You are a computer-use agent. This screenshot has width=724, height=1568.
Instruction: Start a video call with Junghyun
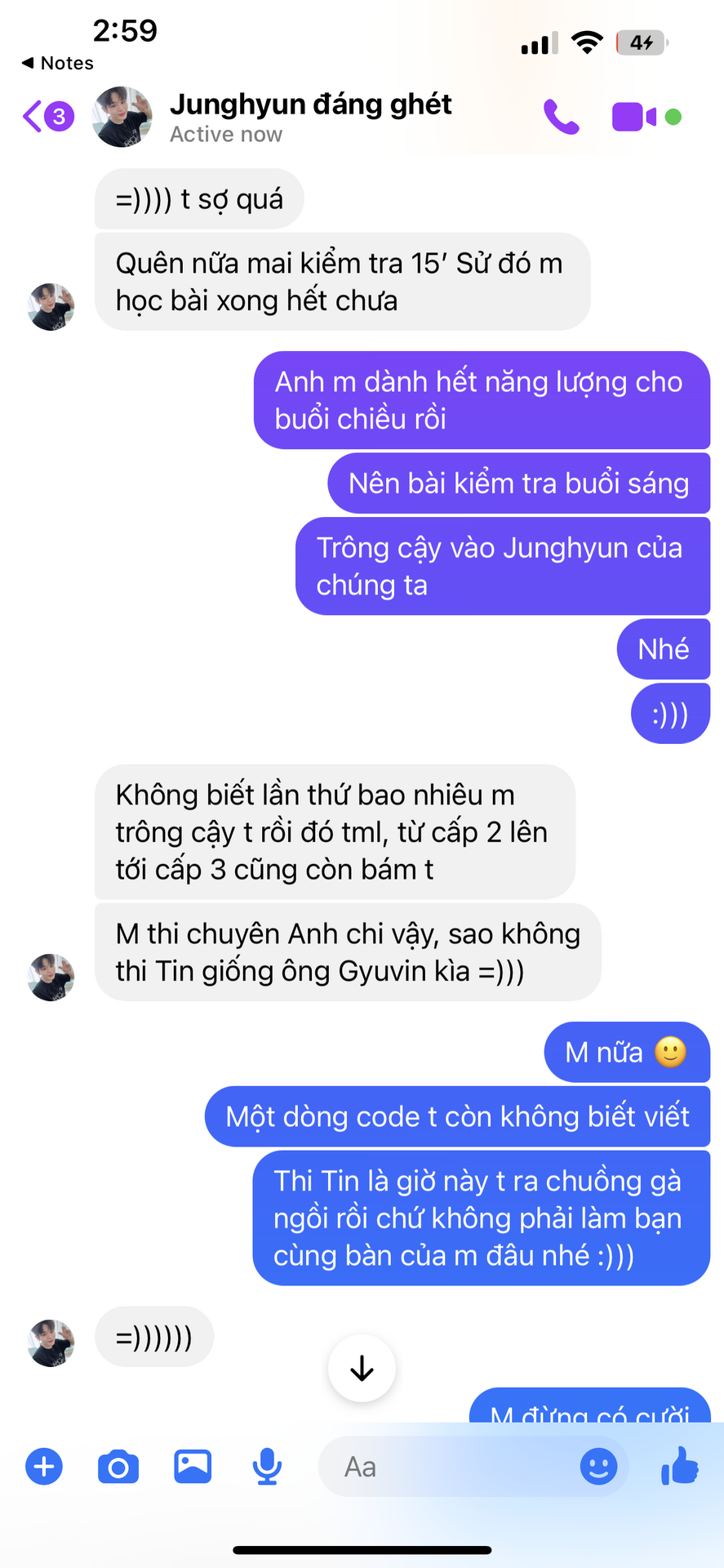click(x=634, y=117)
